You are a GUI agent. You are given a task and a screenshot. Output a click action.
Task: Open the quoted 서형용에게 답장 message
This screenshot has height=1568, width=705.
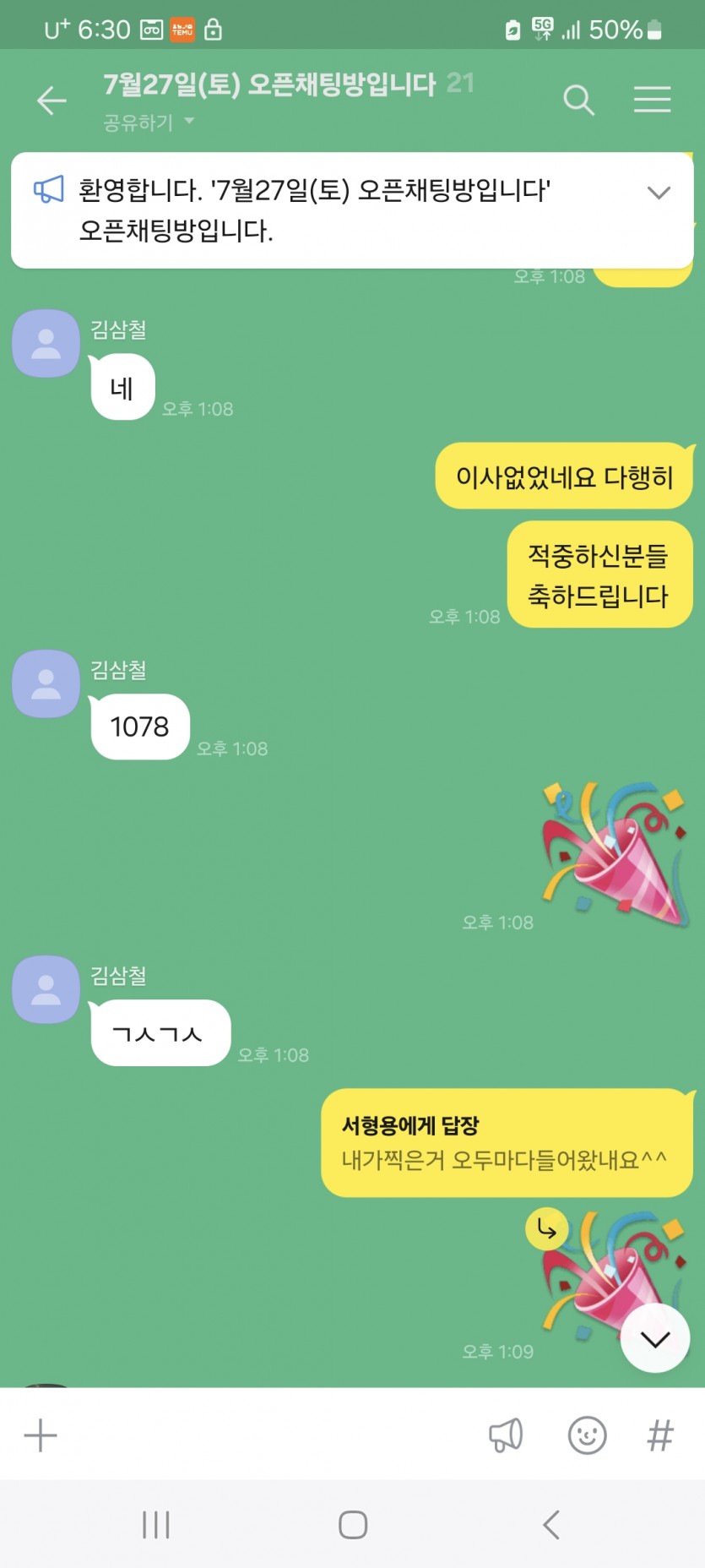[x=505, y=1142]
